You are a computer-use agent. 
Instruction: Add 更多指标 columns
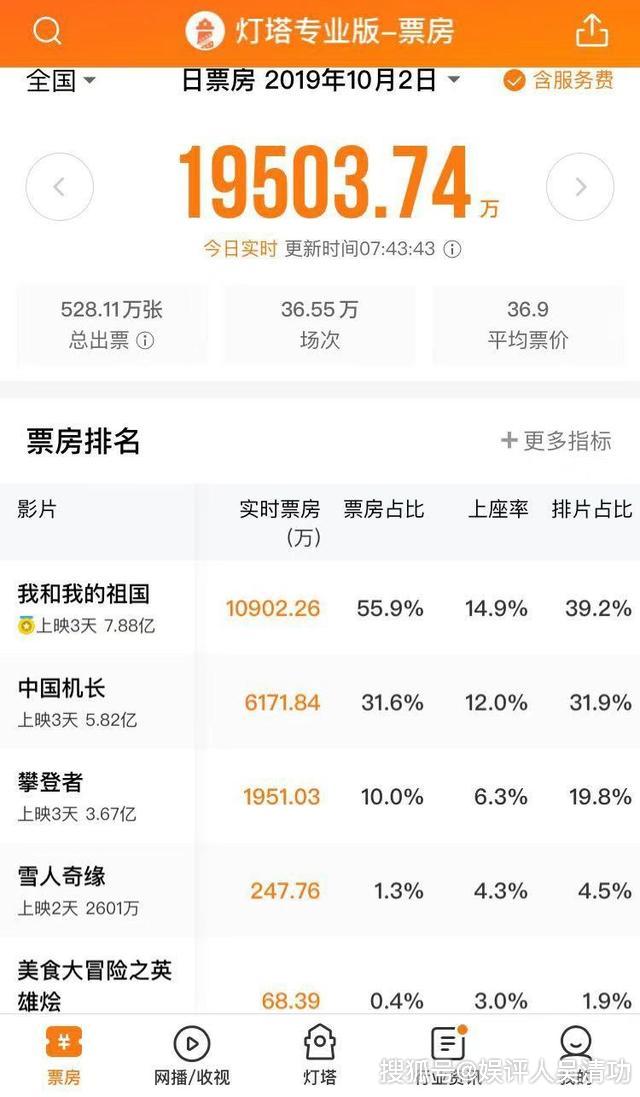click(556, 440)
